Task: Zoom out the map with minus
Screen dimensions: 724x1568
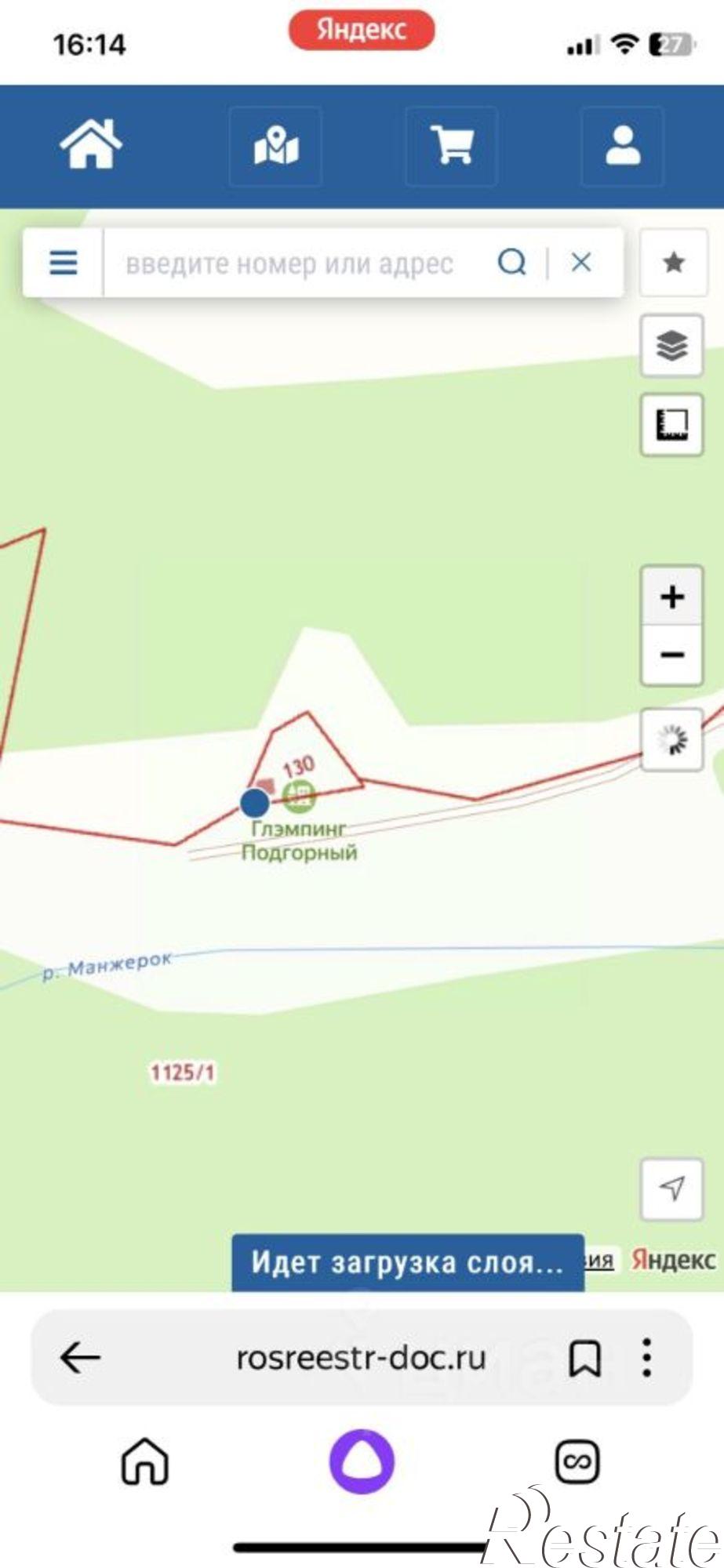Action: click(672, 655)
